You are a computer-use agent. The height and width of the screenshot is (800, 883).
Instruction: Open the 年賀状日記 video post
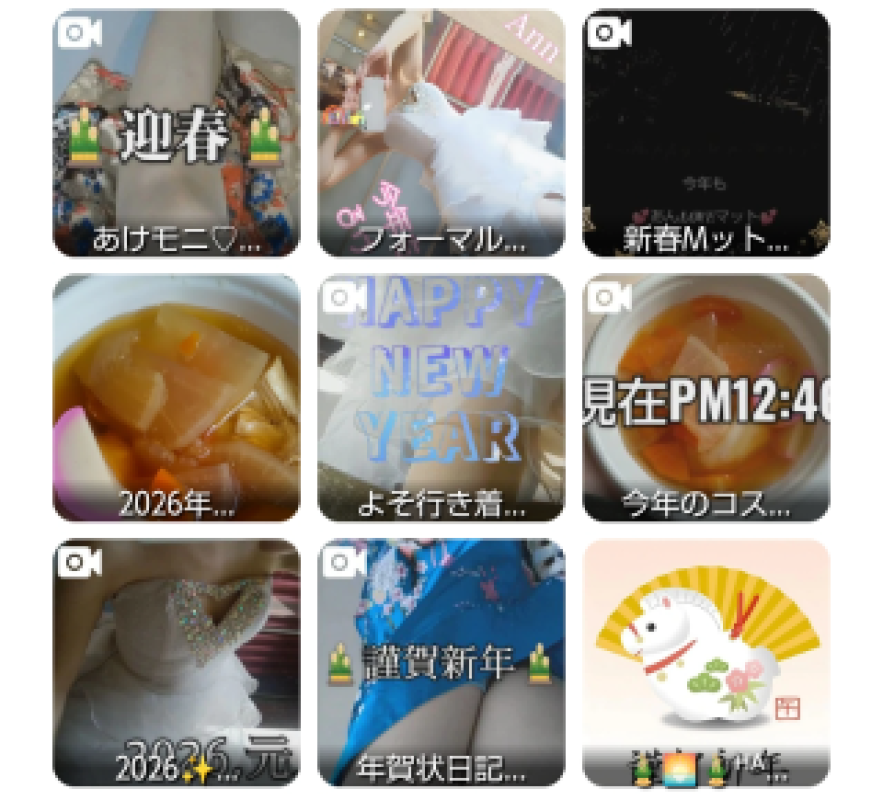441,663
